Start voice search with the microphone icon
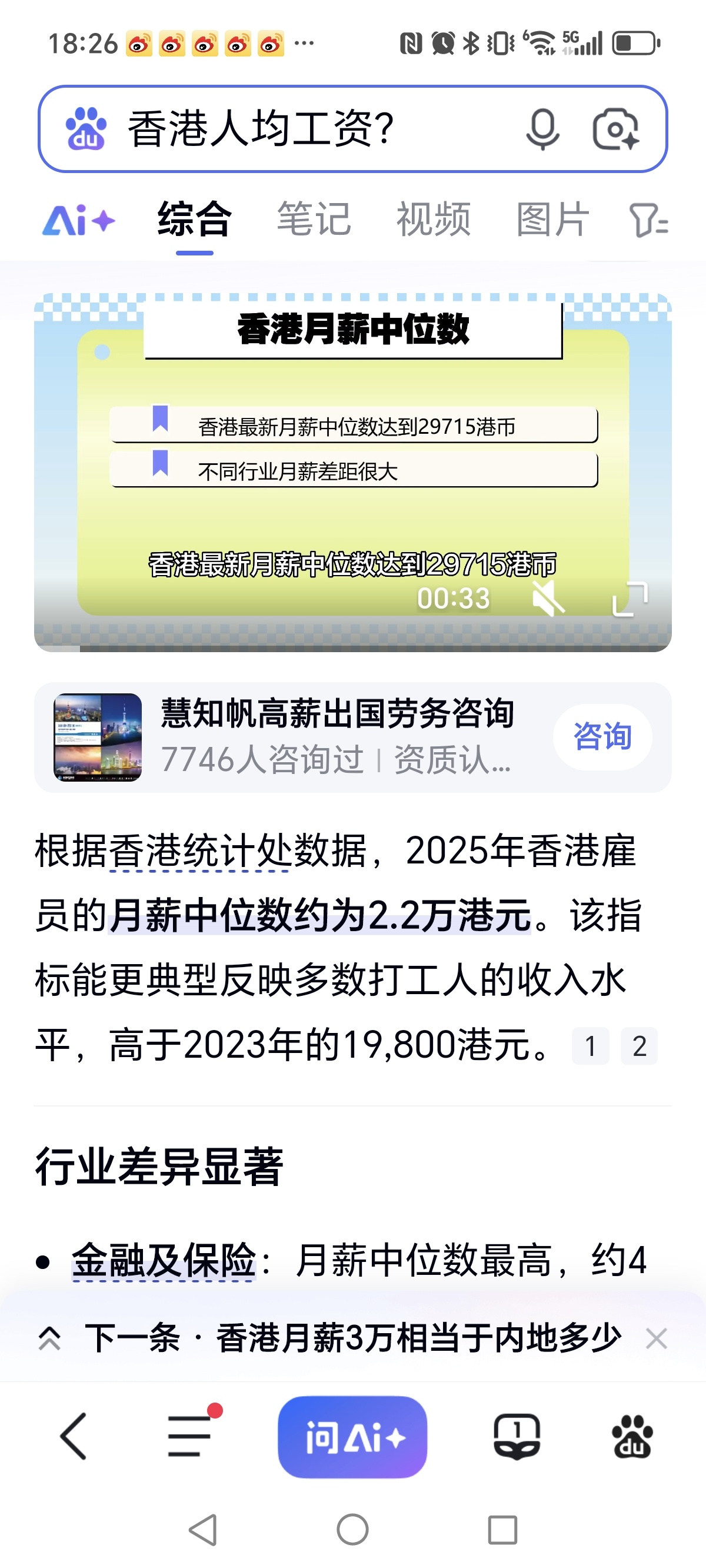Viewport: 706px width, 1568px height. pyautogui.click(x=542, y=129)
